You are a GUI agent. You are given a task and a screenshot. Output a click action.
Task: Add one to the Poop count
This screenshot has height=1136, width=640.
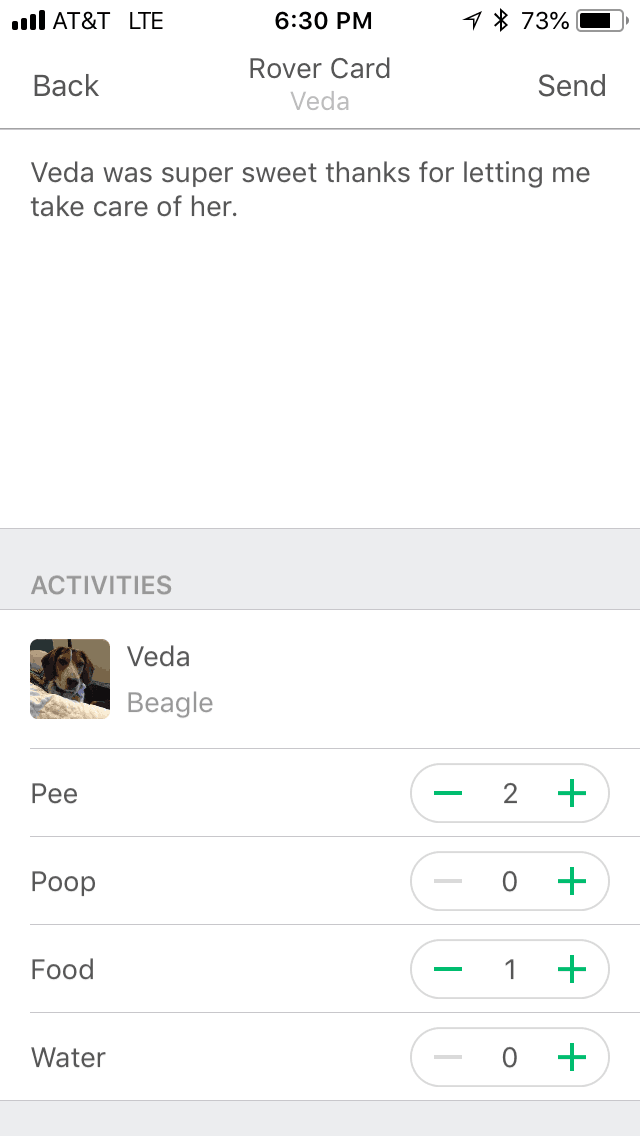572,881
